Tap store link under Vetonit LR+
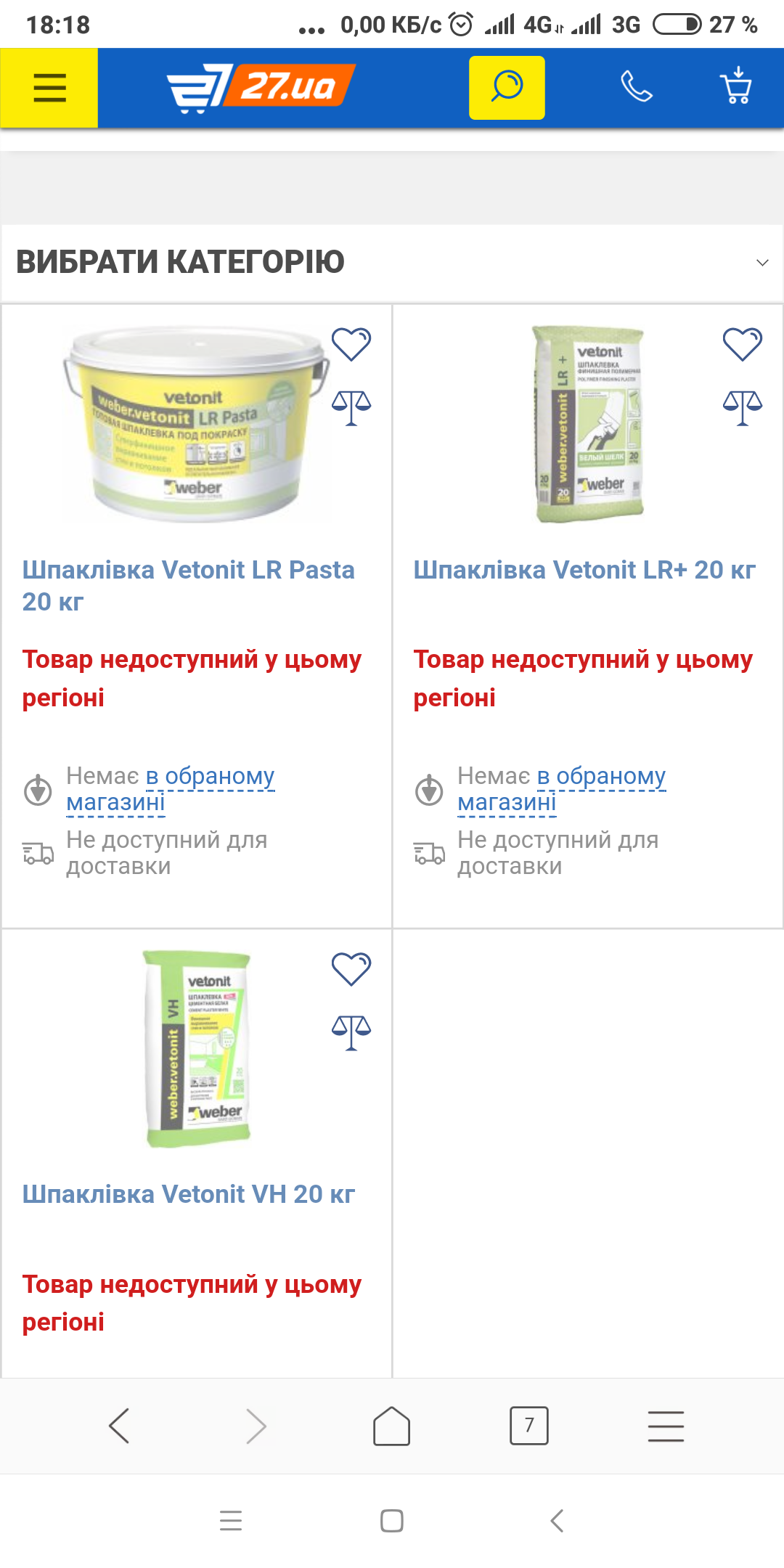 point(562,789)
